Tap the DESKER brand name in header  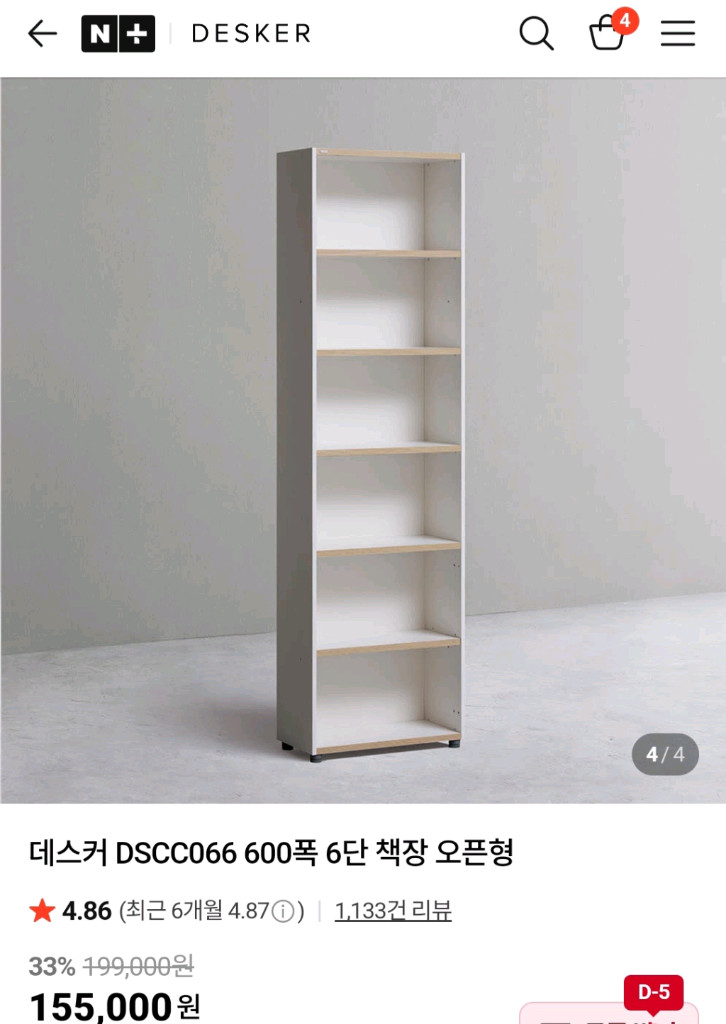[249, 33]
